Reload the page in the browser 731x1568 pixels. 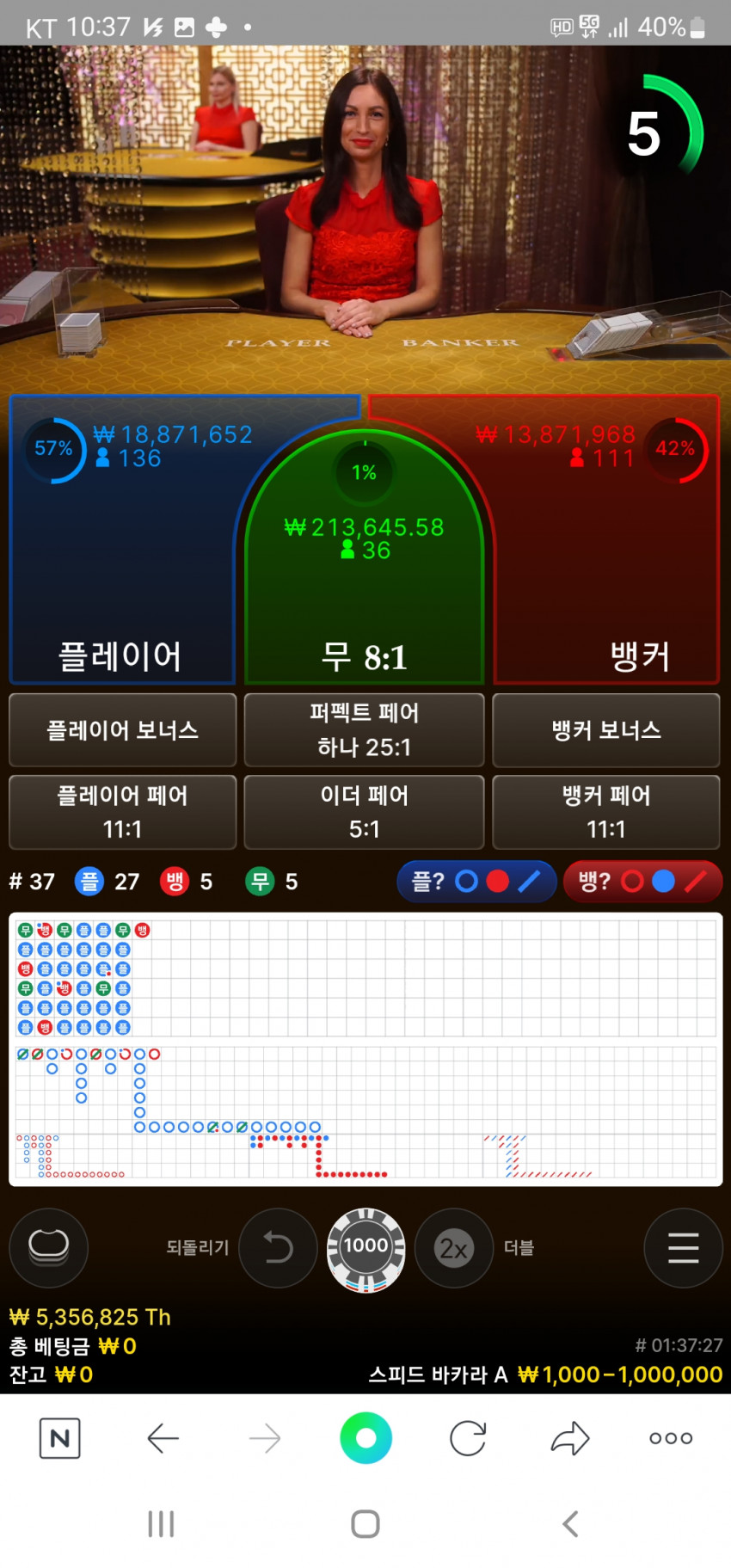pos(468,1438)
